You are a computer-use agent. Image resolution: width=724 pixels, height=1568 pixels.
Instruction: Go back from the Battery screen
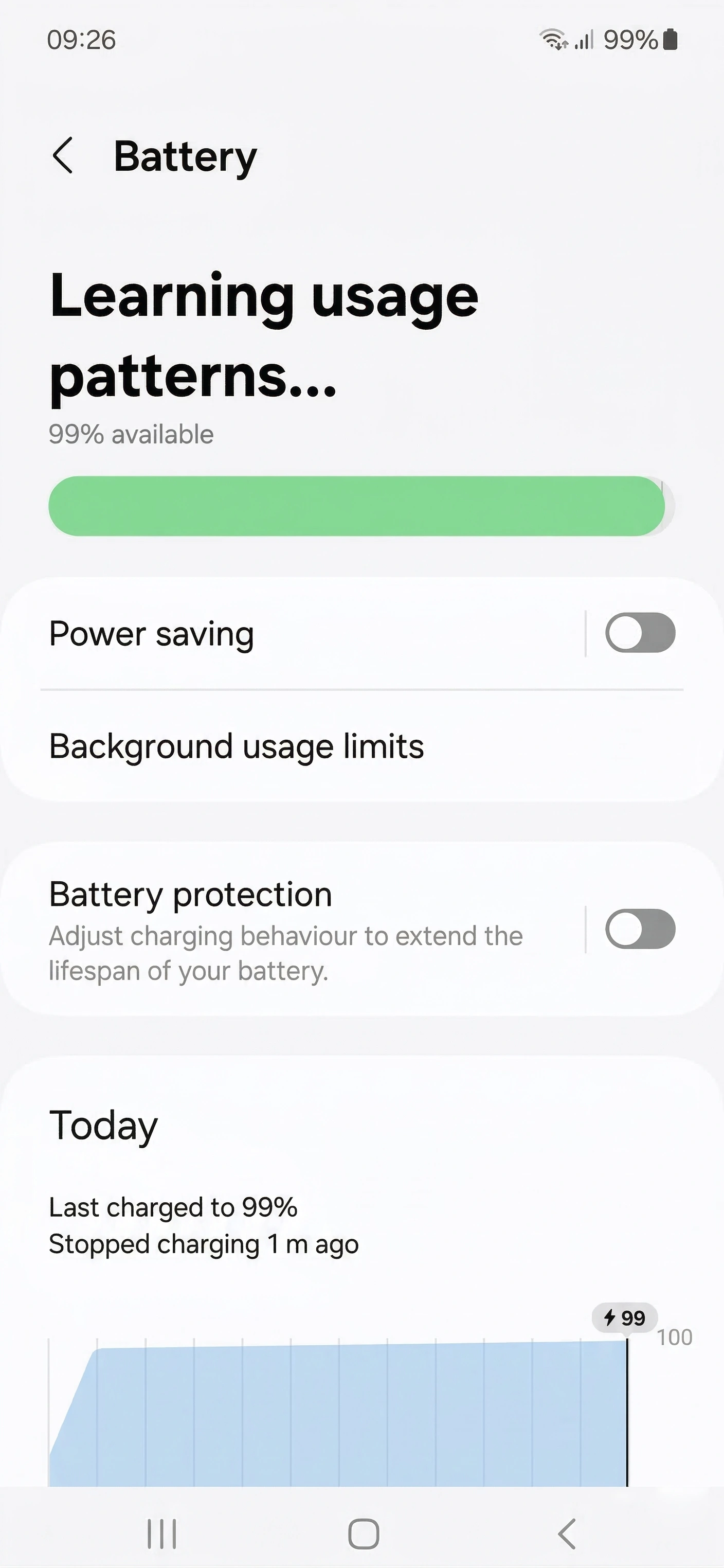pos(63,156)
